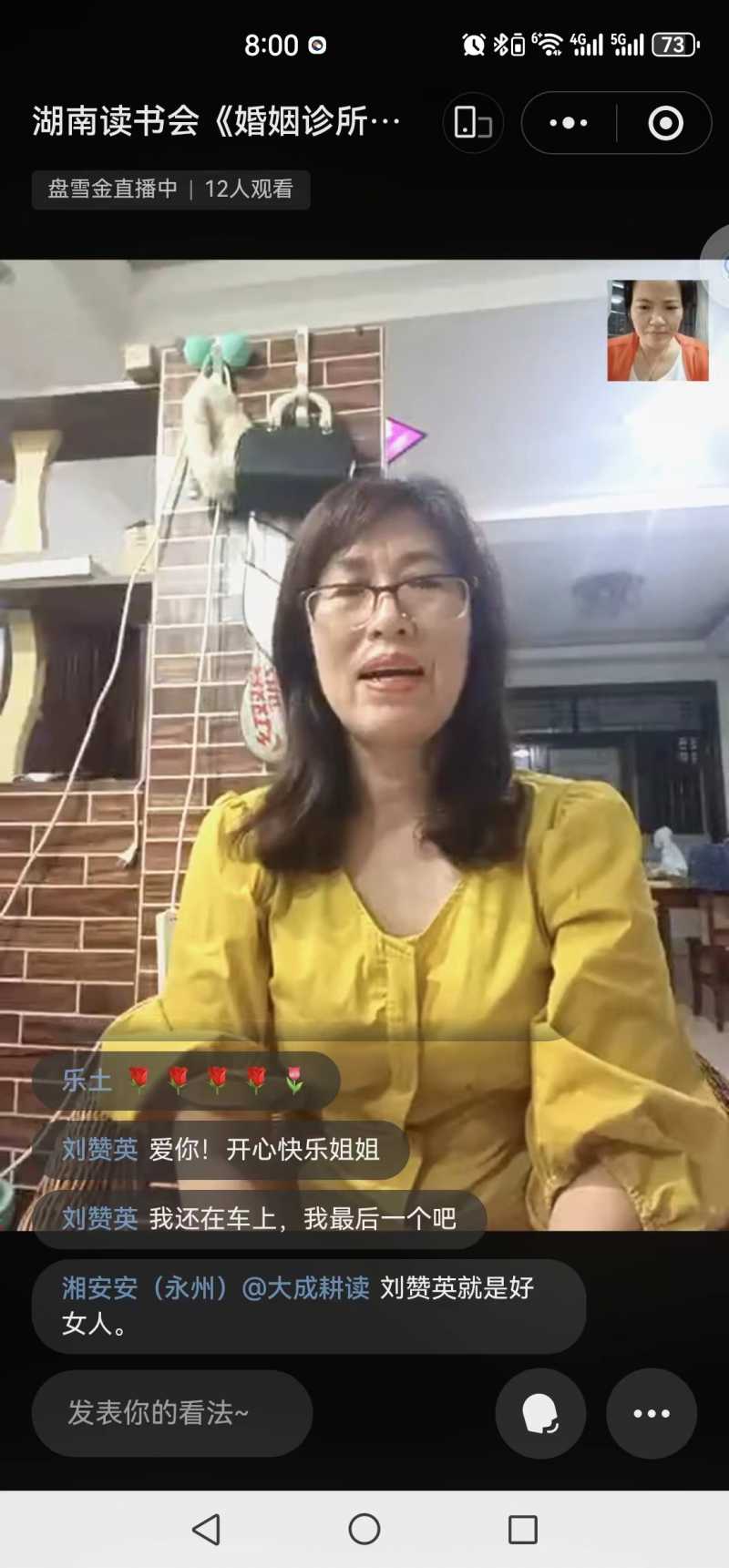Tap the 发表你的看法 comment field
The height and width of the screenshot is (1568, 729).
tap(172, 1413)
